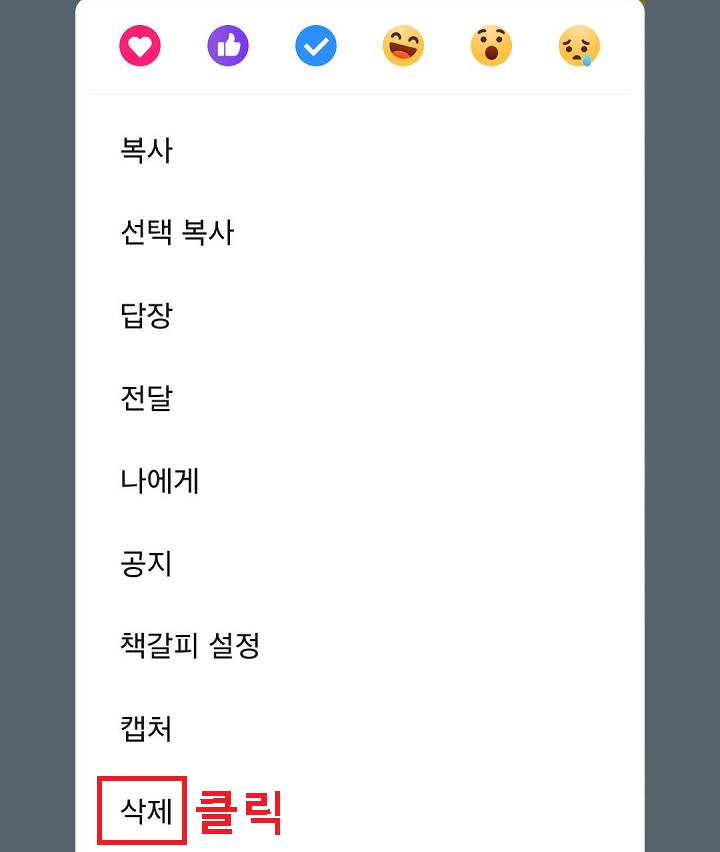Click inside the reaction emoji row
Viewport: 720px width, 852px height.
[x=360, y=46]
